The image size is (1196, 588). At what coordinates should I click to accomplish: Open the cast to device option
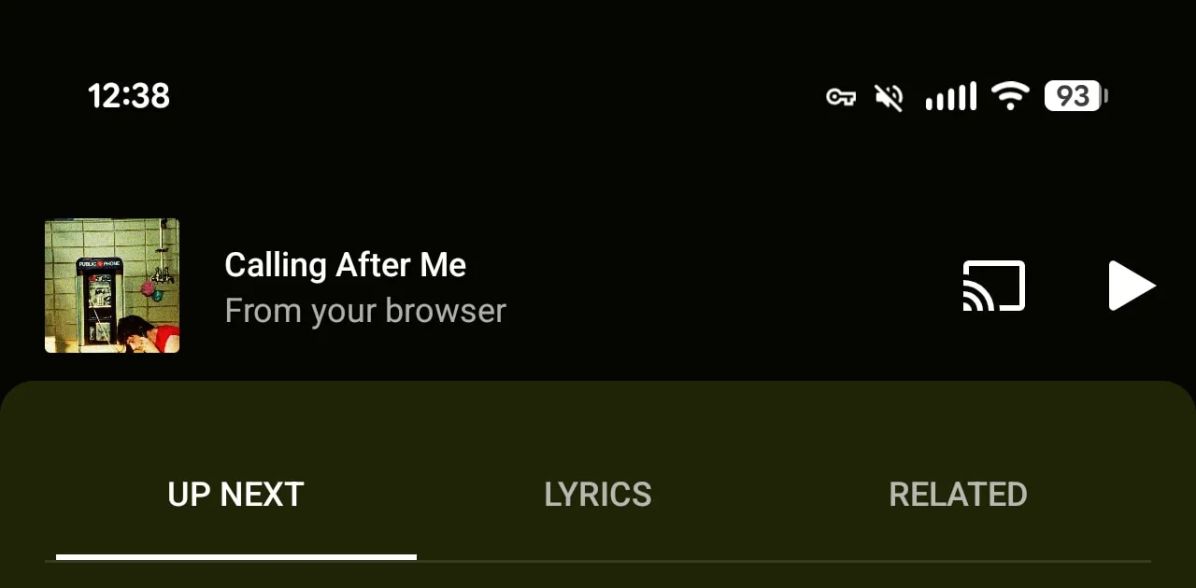tap(993, 286)
